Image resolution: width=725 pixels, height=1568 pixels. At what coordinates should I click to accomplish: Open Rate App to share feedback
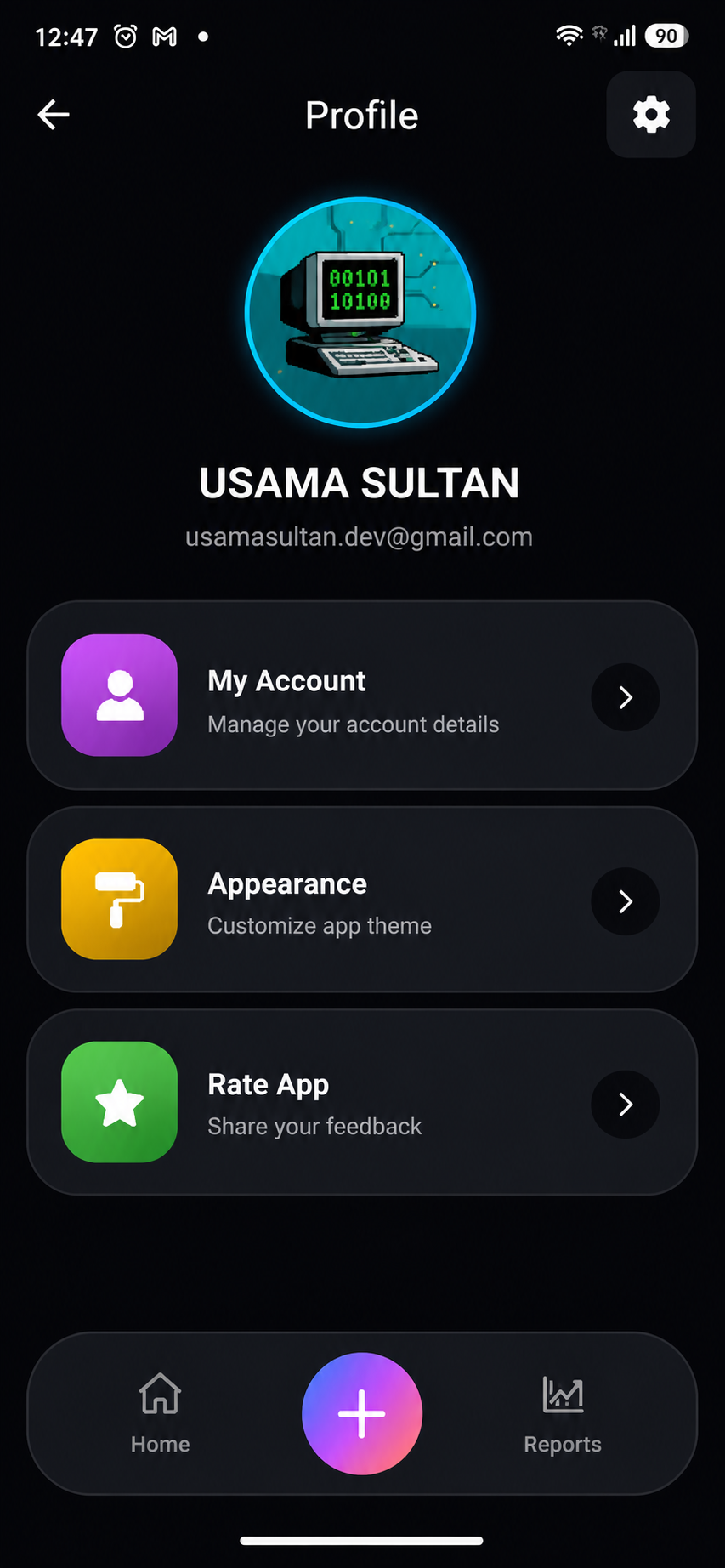(x=362, y=1102)
